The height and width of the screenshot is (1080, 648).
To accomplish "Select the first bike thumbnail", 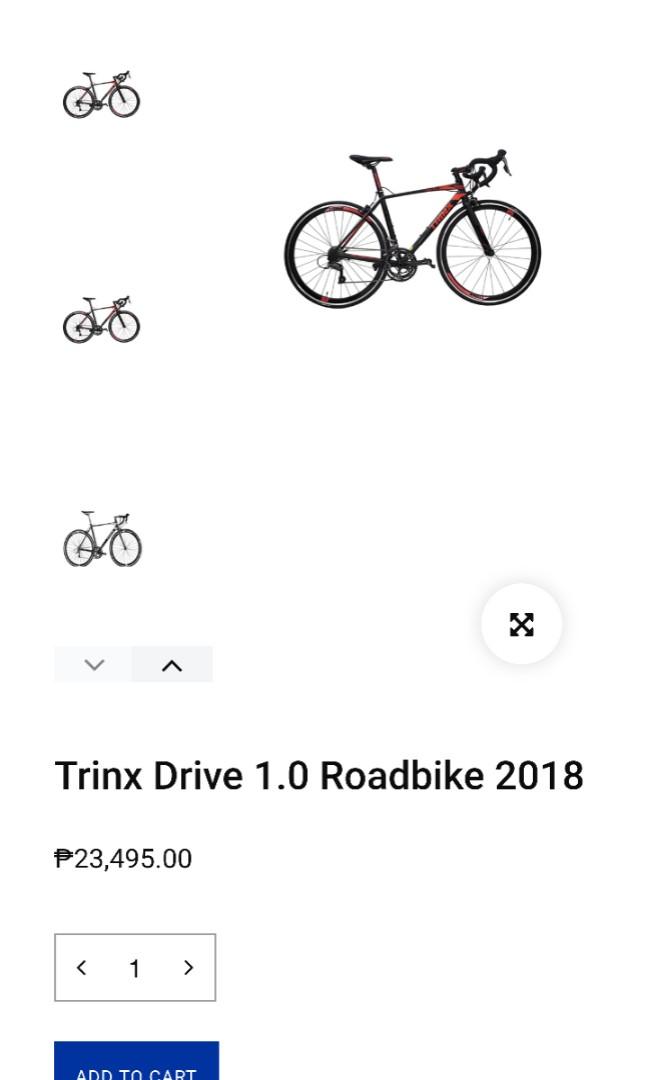I will click(102, 95).
